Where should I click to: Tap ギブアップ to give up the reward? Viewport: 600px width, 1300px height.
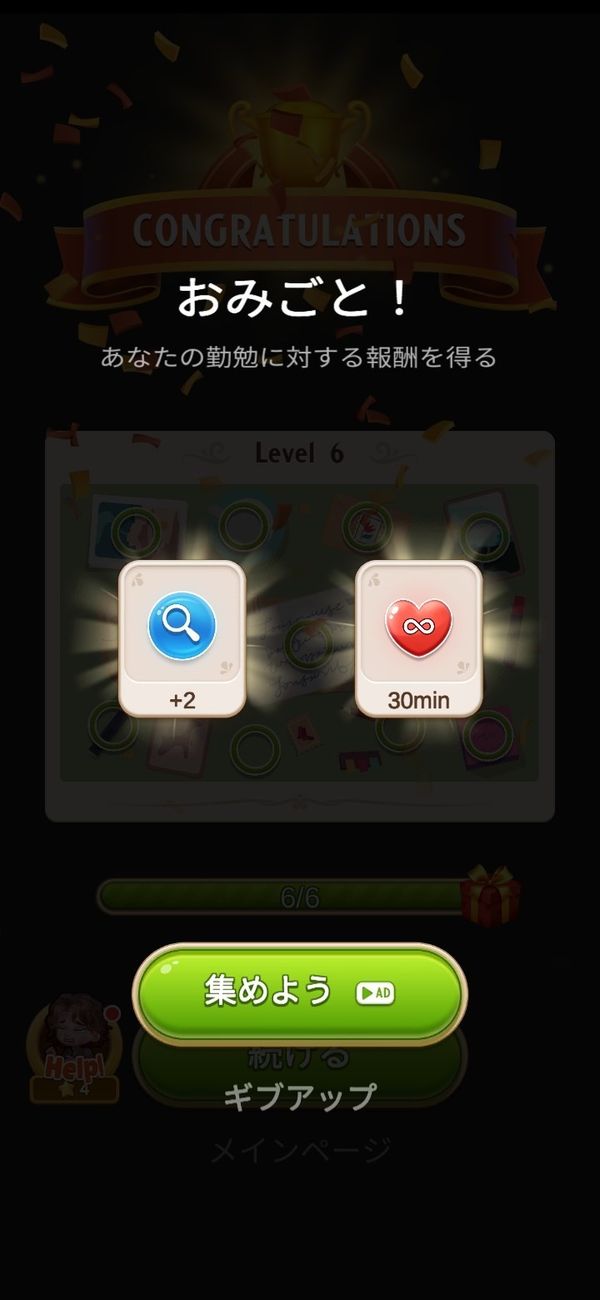(300, 1096)
